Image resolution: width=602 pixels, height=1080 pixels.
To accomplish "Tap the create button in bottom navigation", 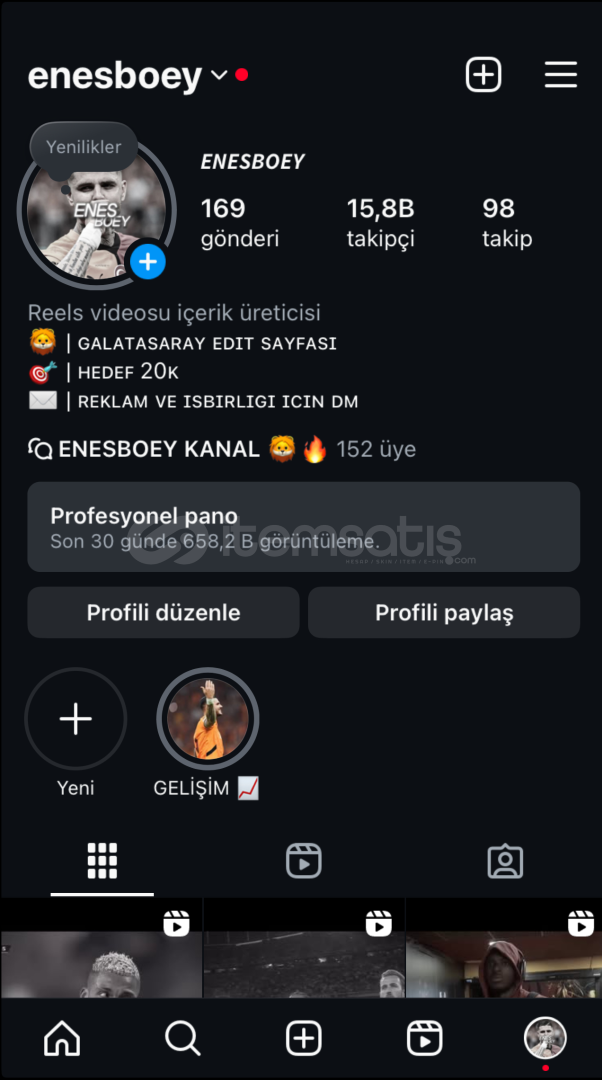I will (x=304, y=1038).
